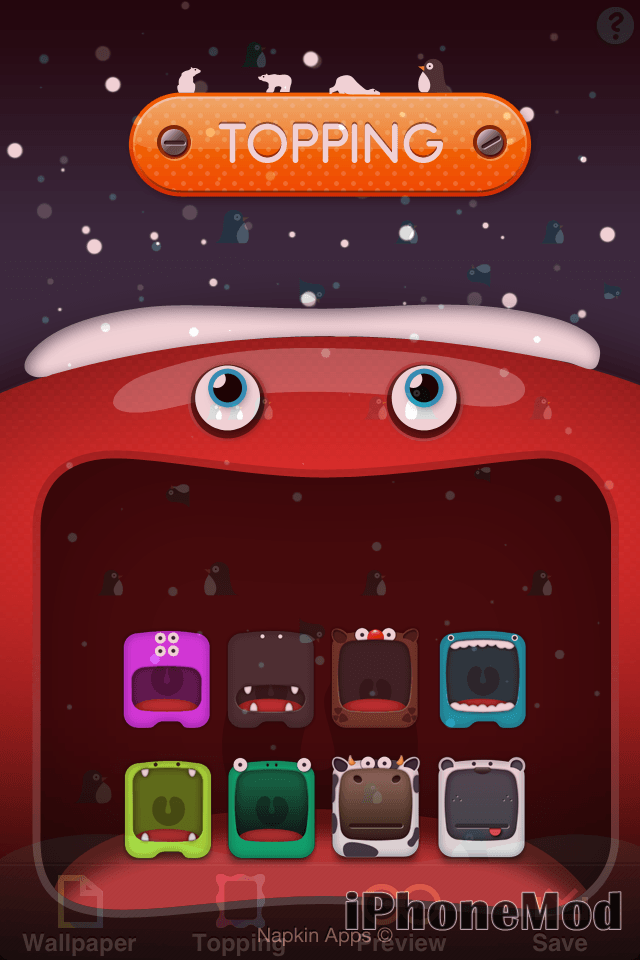
Task: Select the teal blue monster topping
Action: click(x=482, y=679)
